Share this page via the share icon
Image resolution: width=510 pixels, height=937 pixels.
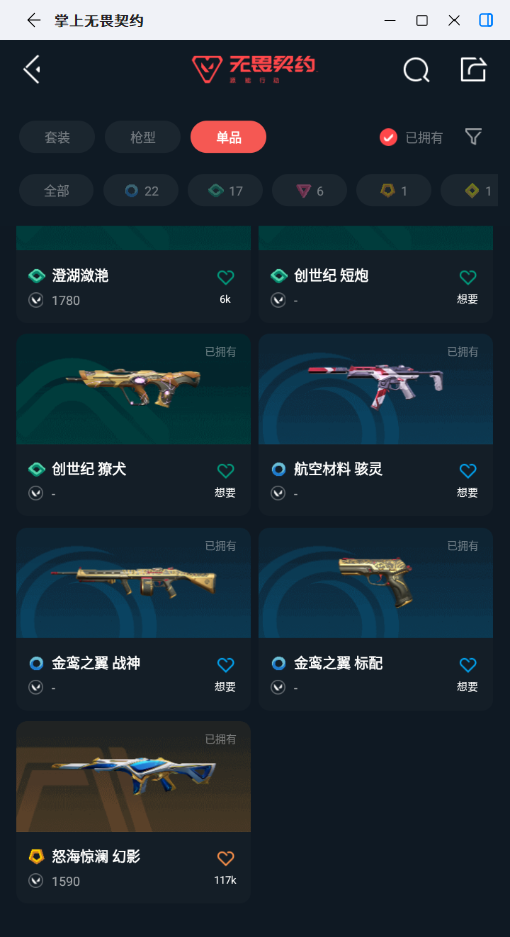coord(474,69)
